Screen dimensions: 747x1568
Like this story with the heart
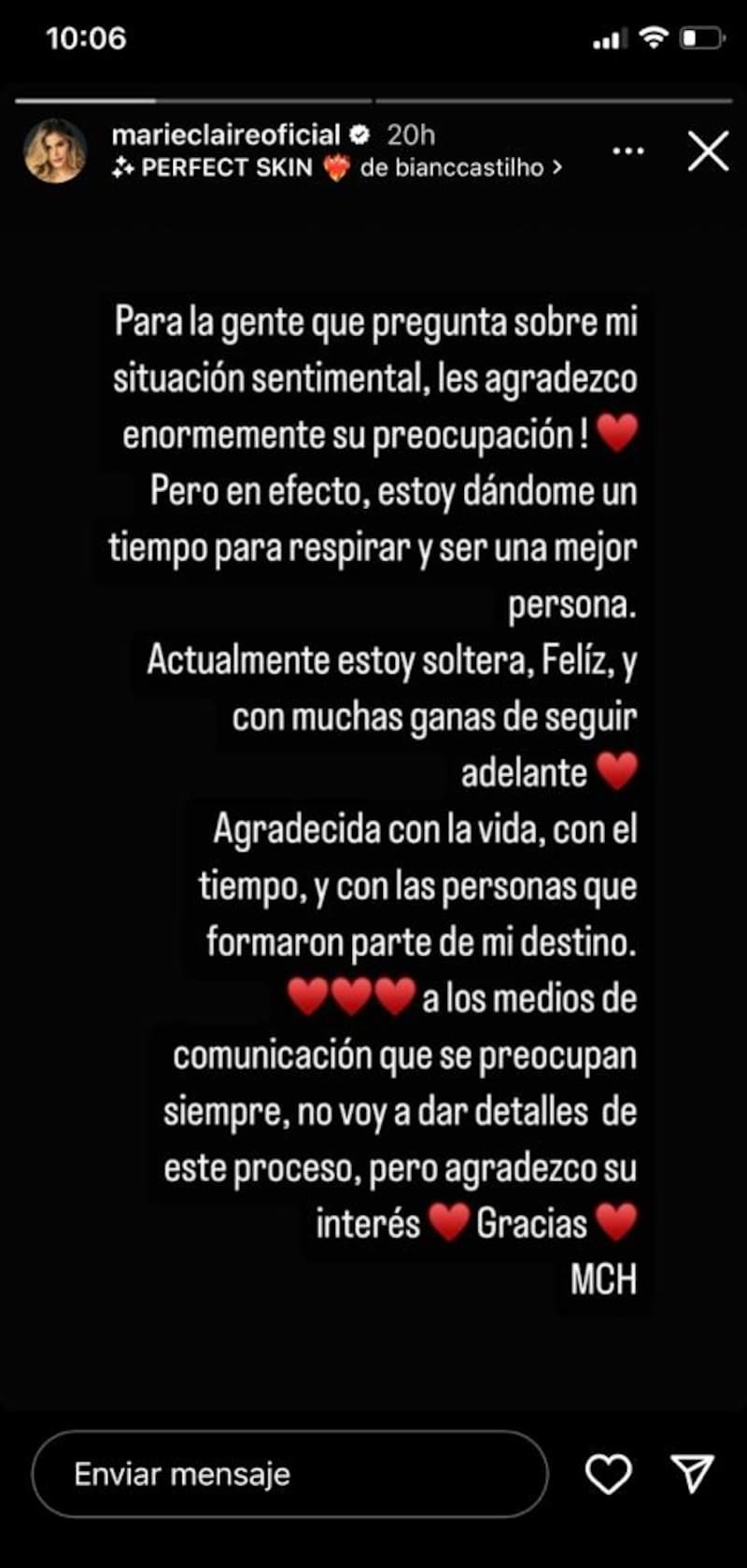608,1474
